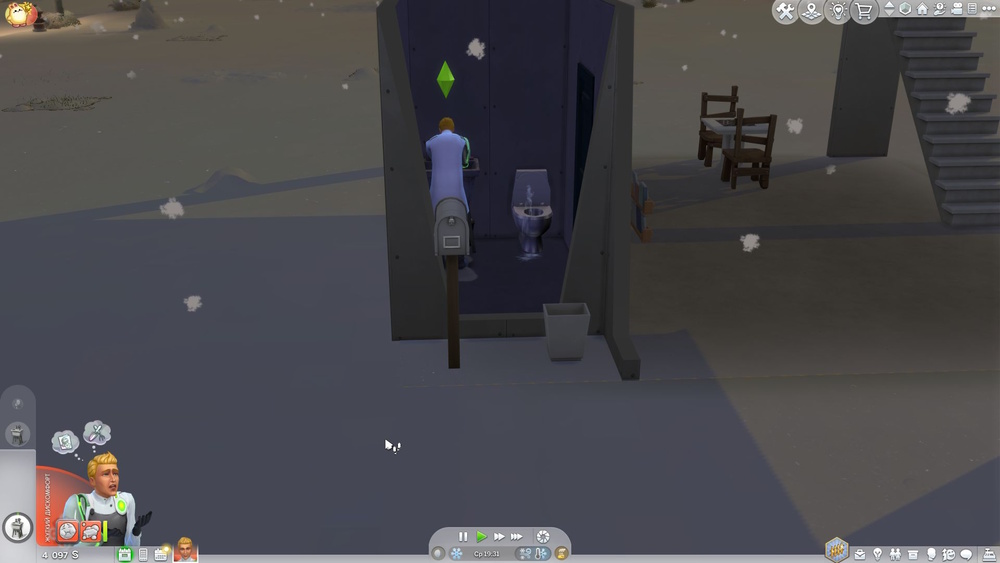Switch to double fast-forward speed
This screenshot has height=563, width=1000.
[x=499, y=537]
